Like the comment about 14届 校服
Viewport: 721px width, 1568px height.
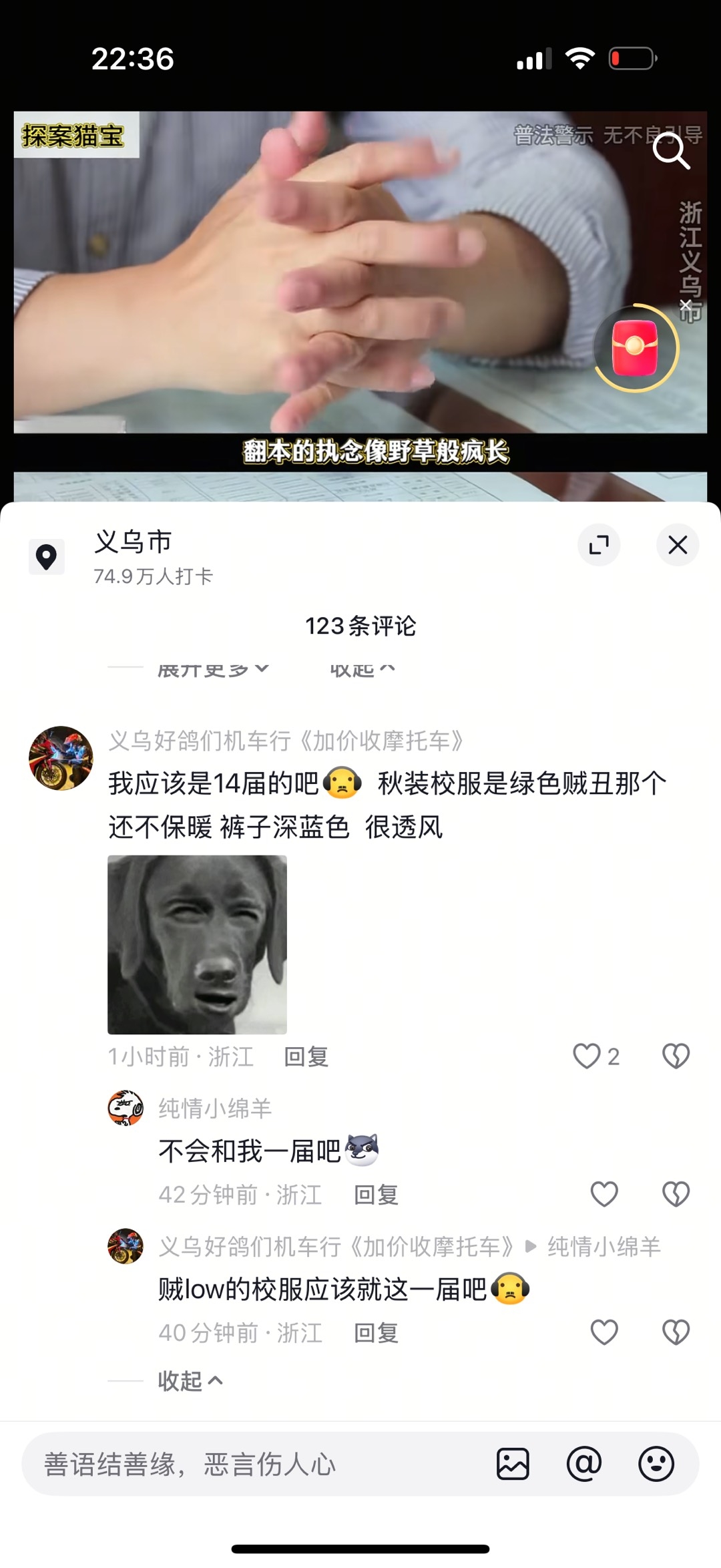point(587,1056)
